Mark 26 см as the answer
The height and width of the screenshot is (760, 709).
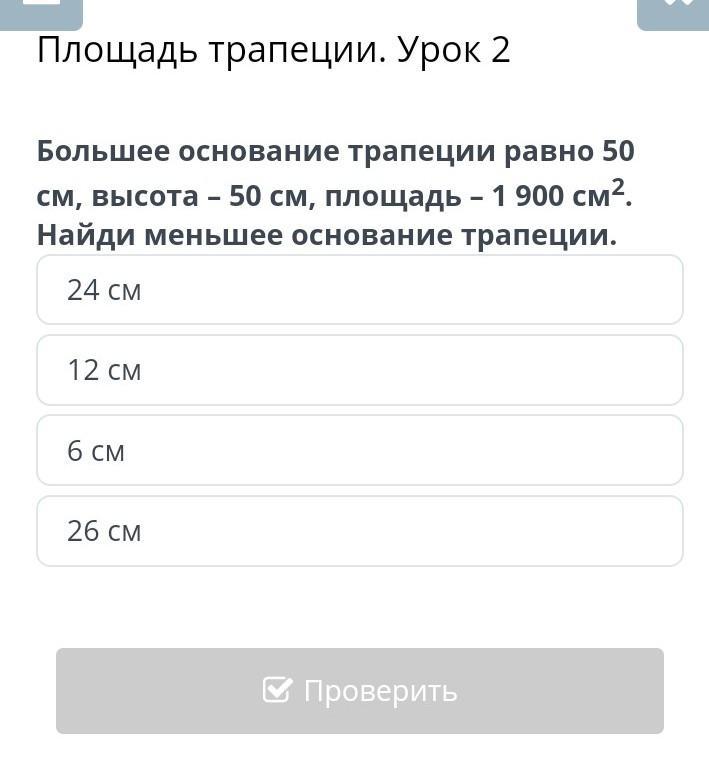pos(359,531)
